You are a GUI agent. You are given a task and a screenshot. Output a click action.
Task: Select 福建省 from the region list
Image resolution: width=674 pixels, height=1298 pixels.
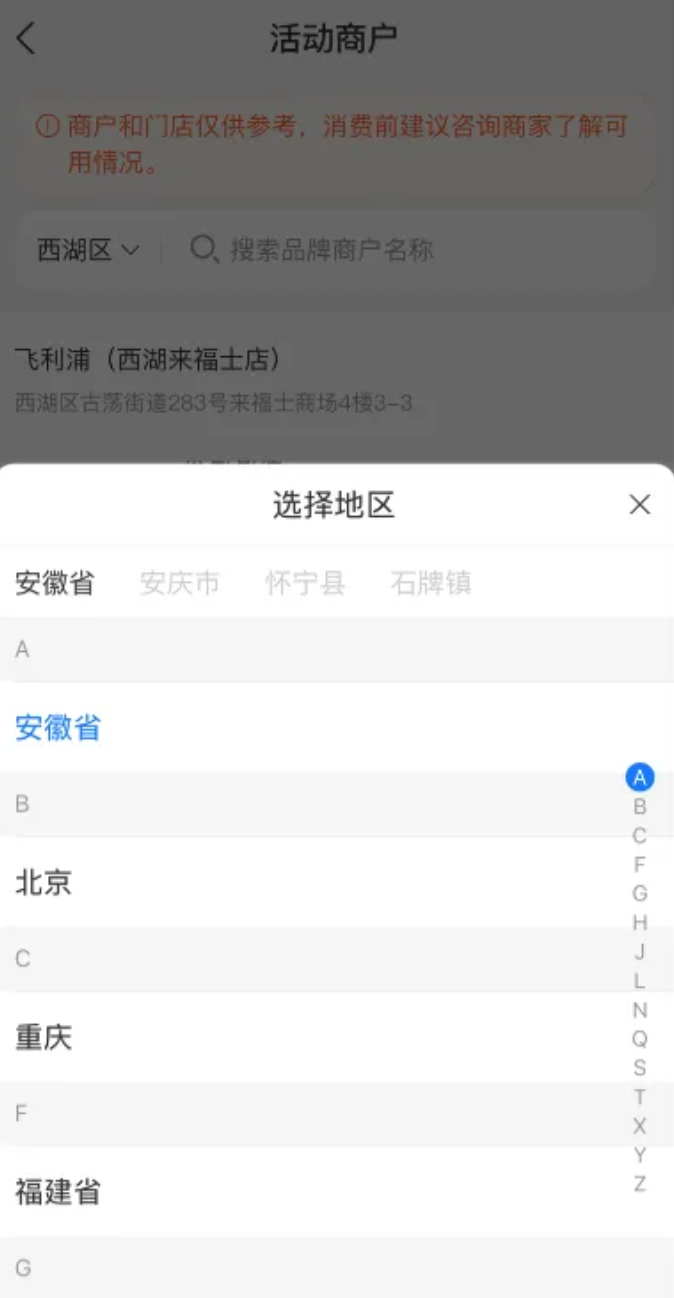(x=58, y=1192)
